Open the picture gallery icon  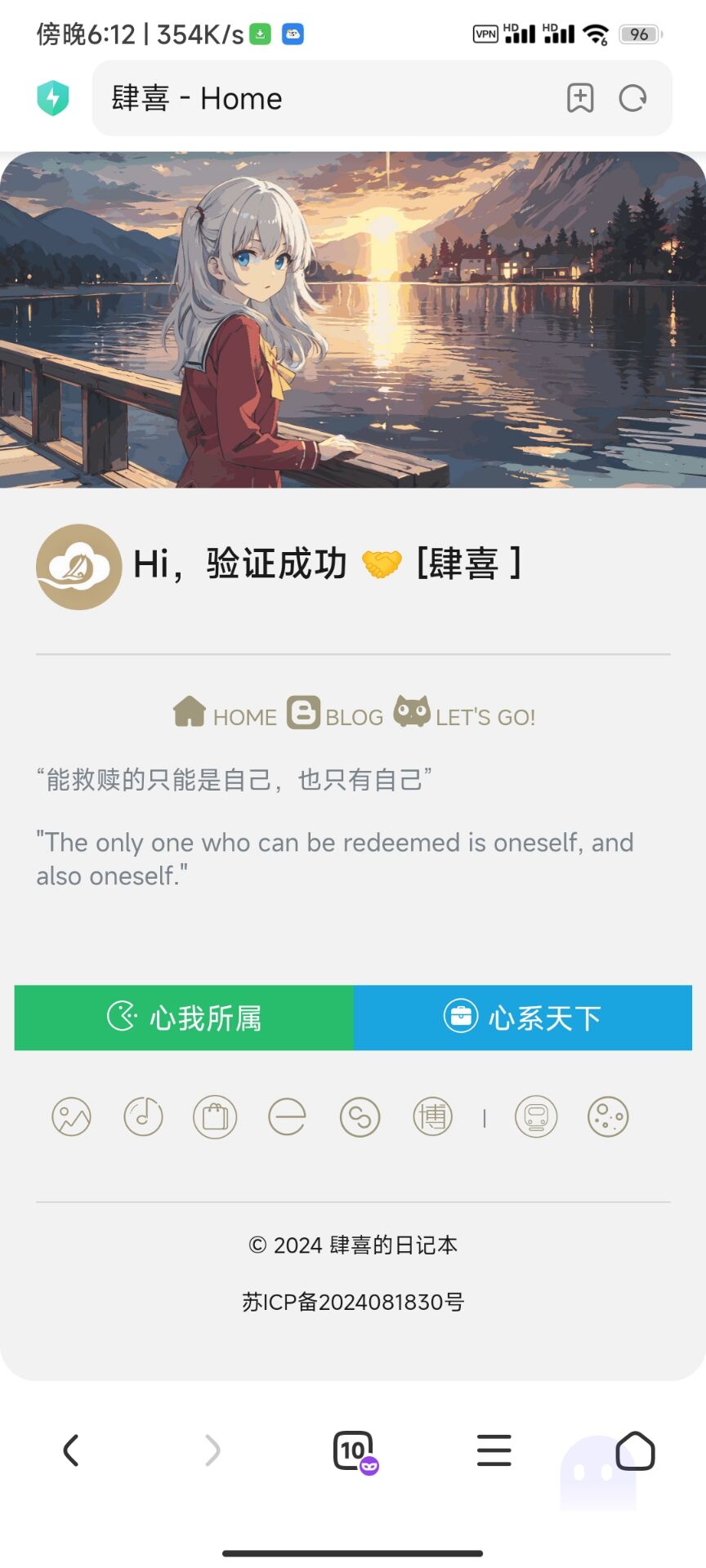pos(72,1116)
